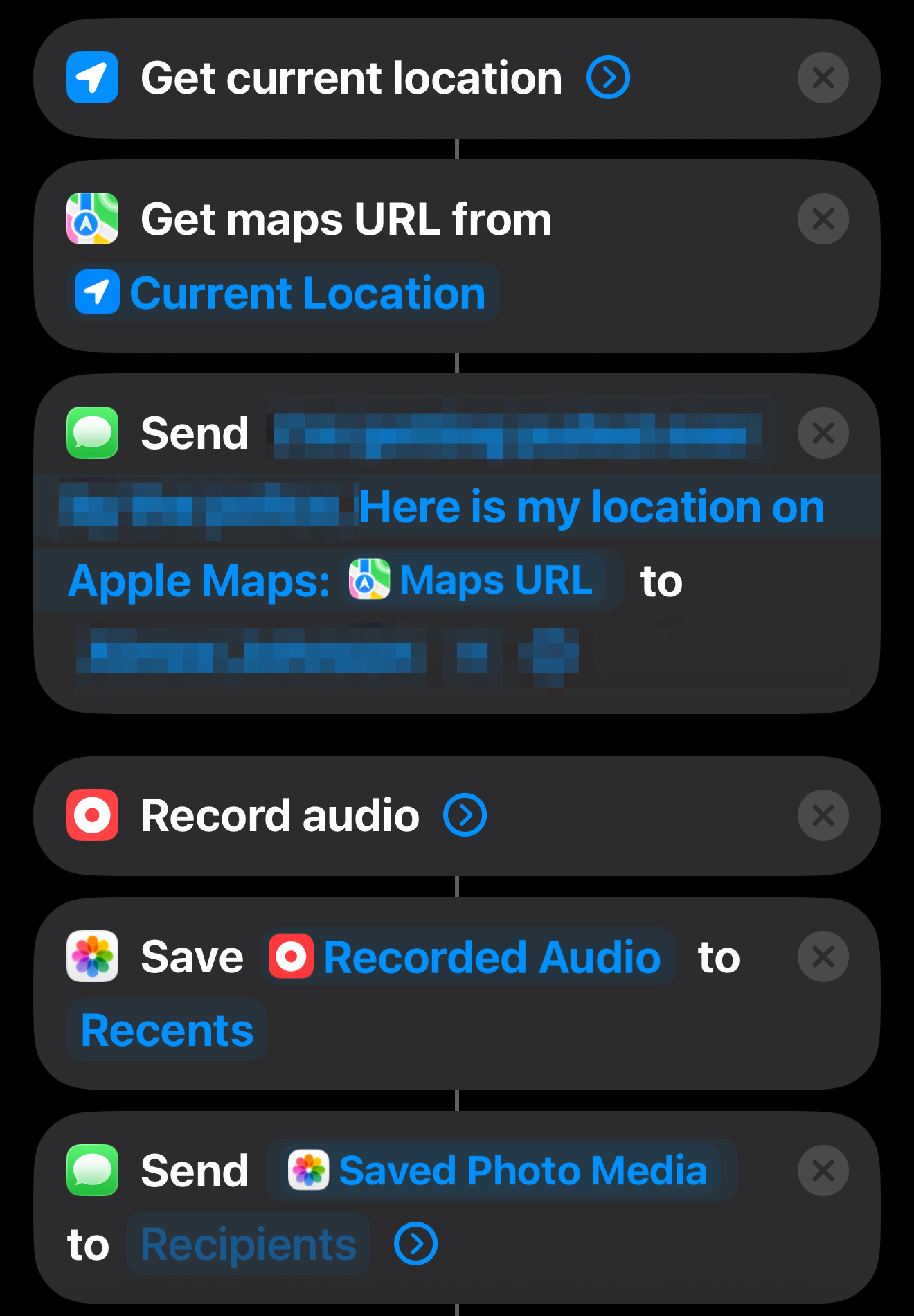The image size is (914, 1316).
Task: Open the Record audio options chevron
Action: [465, 815]
